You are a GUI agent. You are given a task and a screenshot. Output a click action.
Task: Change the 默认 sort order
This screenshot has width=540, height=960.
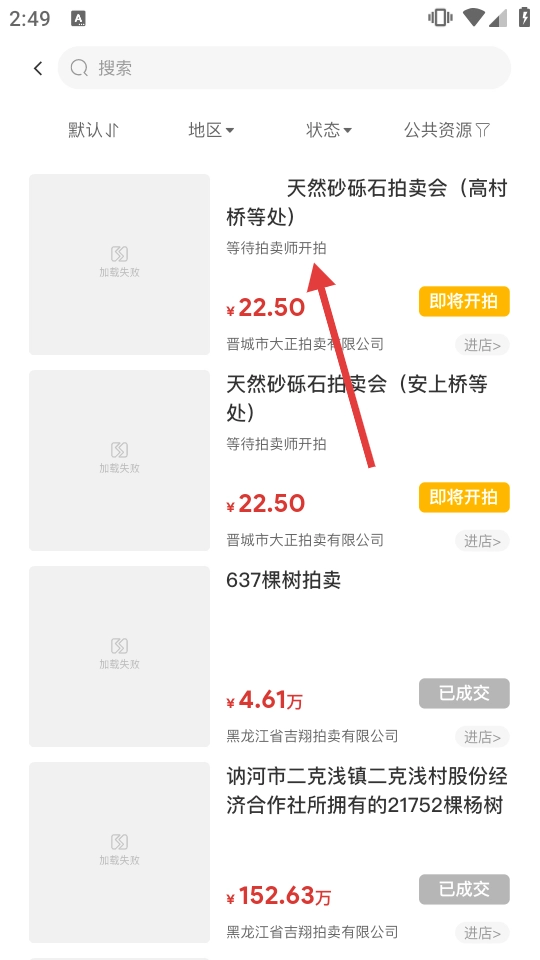[x=93, y=130]
